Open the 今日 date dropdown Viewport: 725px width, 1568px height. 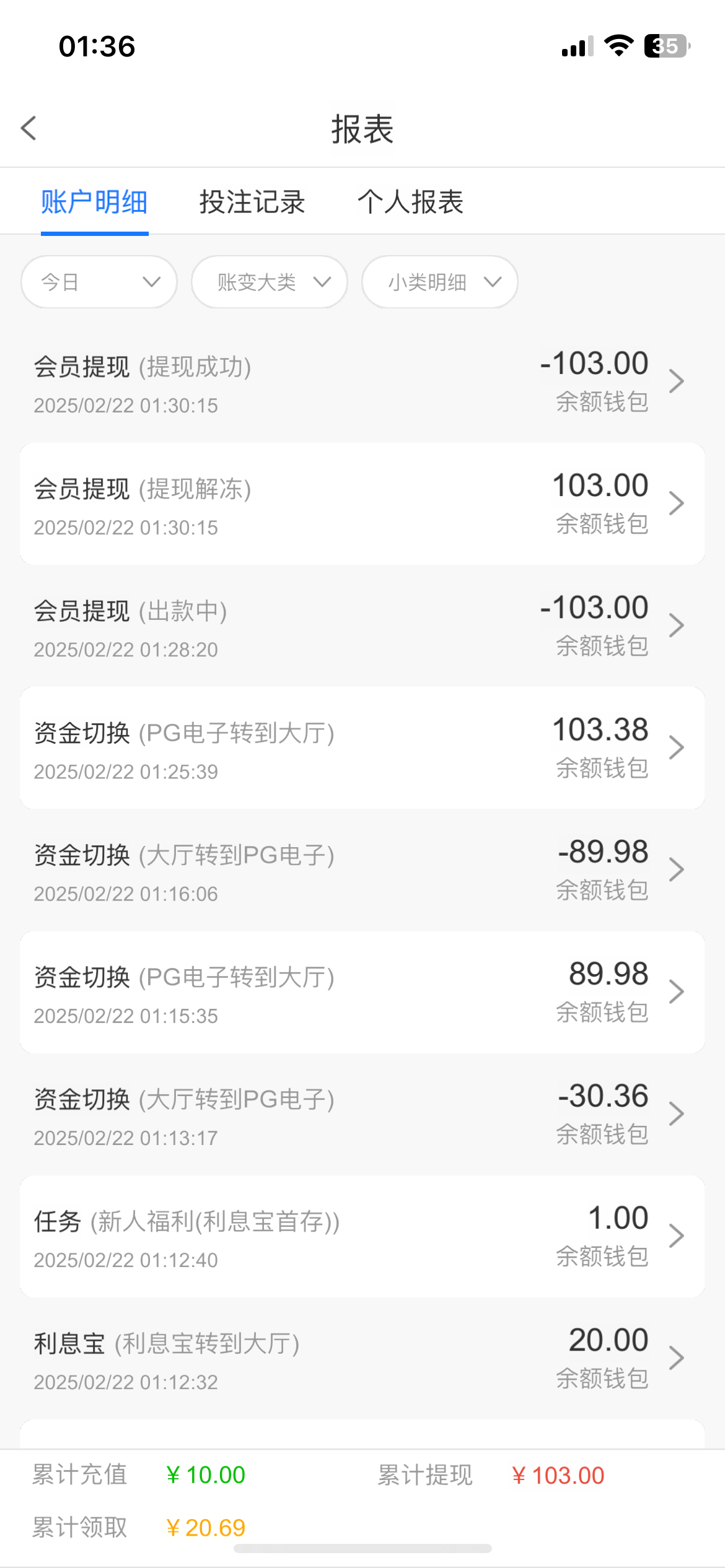(x=99, y=282)
